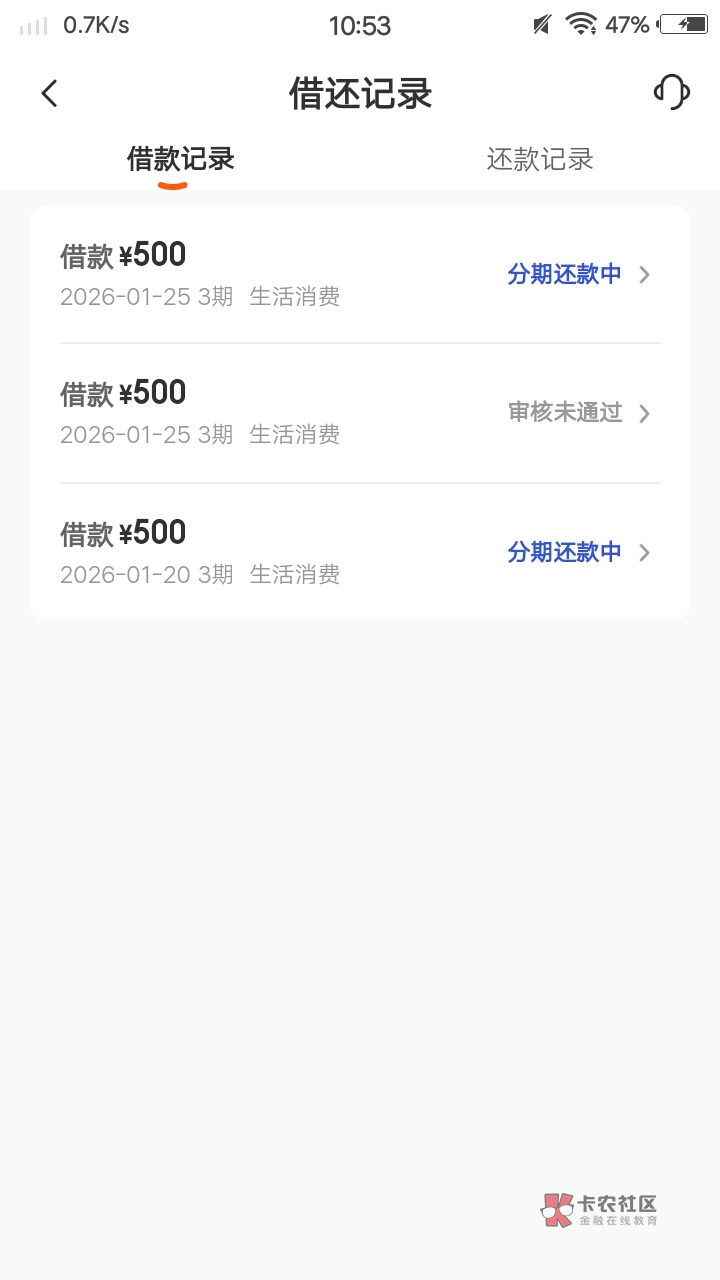Open the 2026-01-25 loan marked 分期还款中

[x=360, y=274]
